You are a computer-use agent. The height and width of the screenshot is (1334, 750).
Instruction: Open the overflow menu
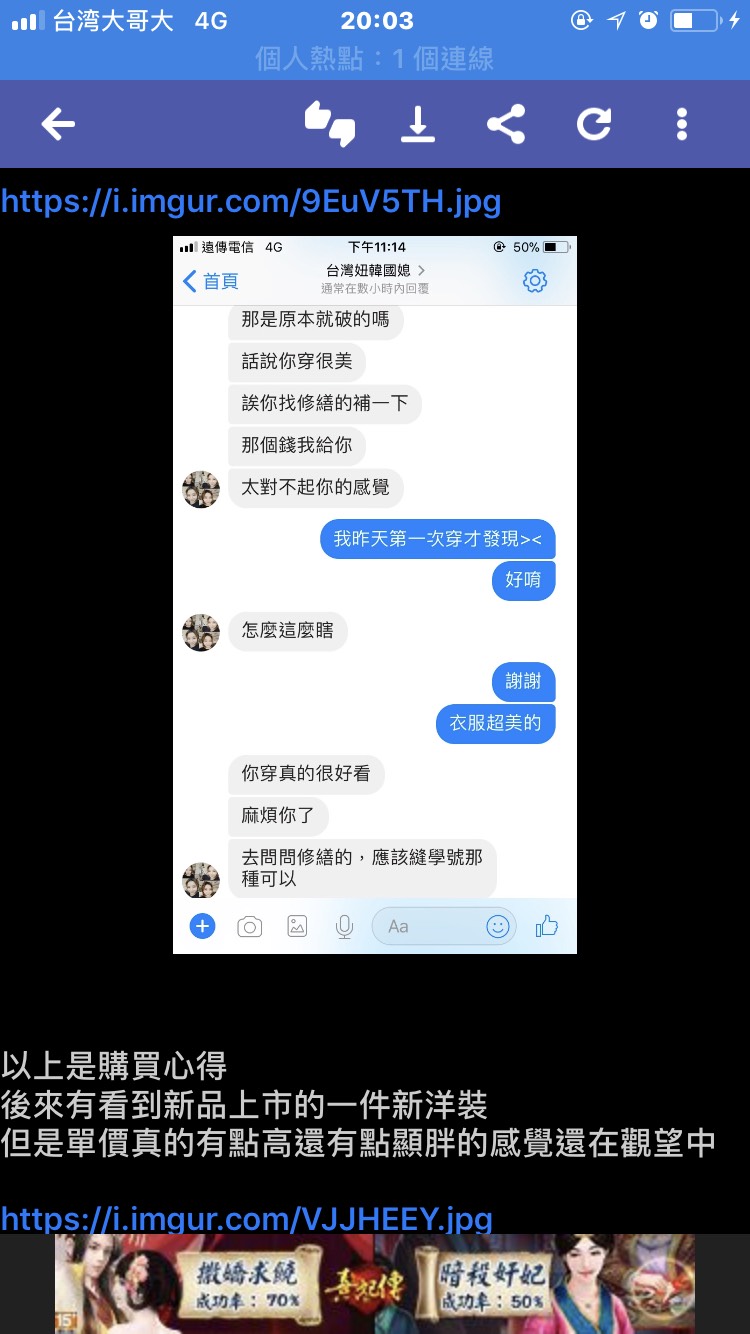pyautogui.click(x=682, y=125)
